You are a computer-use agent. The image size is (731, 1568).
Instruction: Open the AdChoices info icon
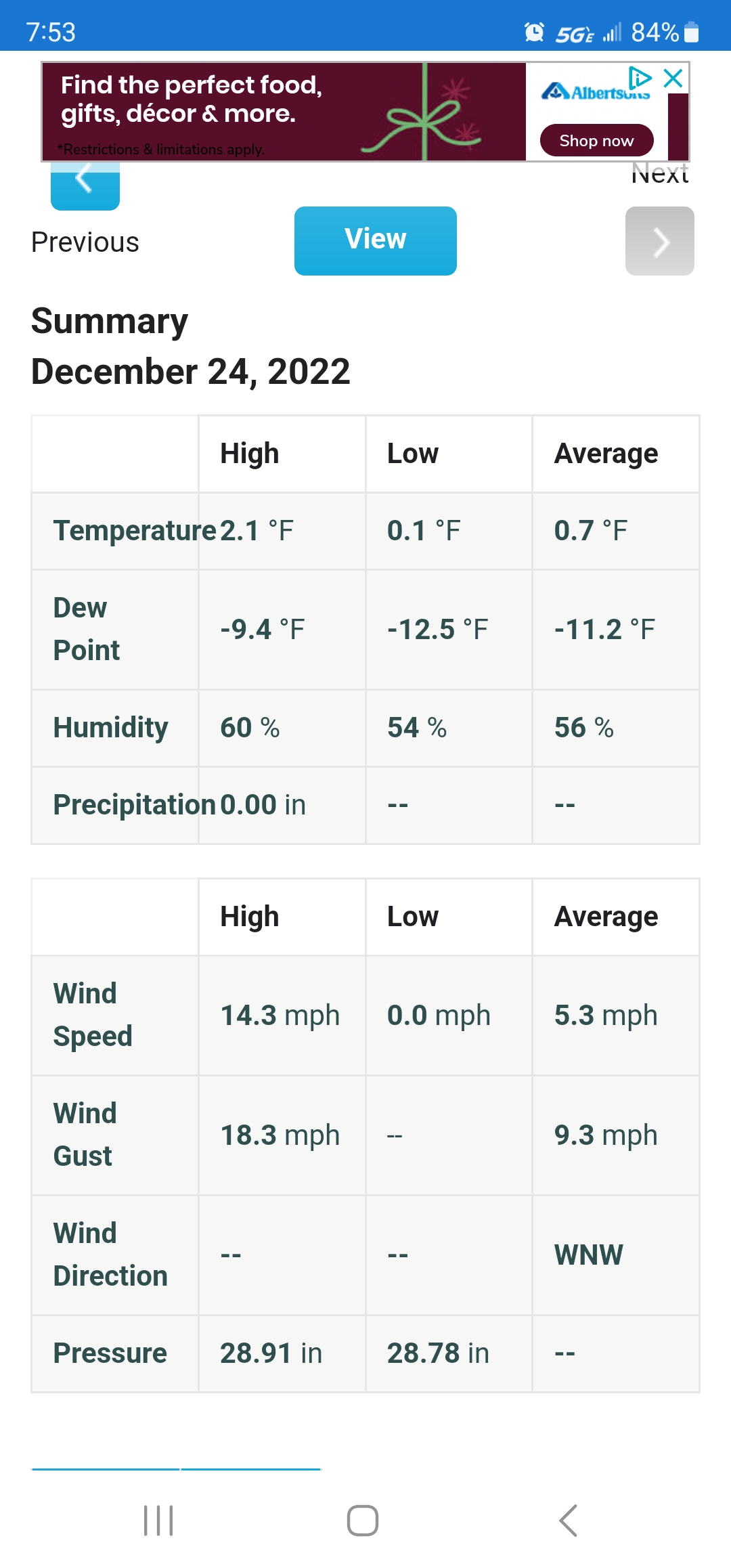tap(640, 79)
